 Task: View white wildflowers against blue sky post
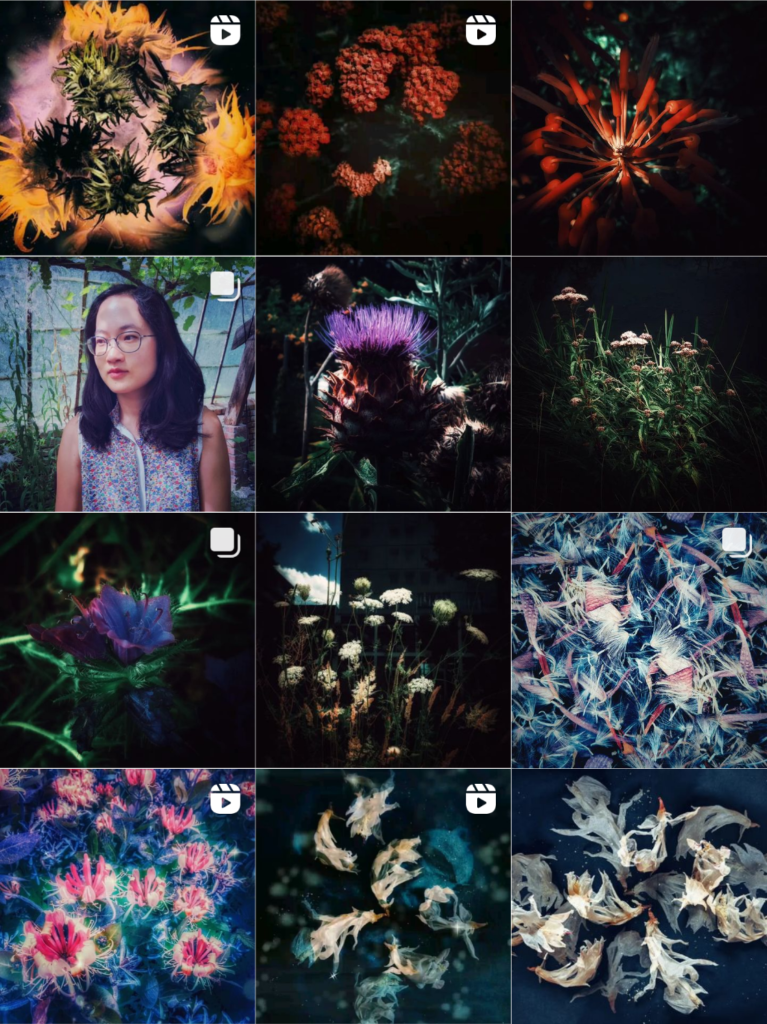[383, 640]
